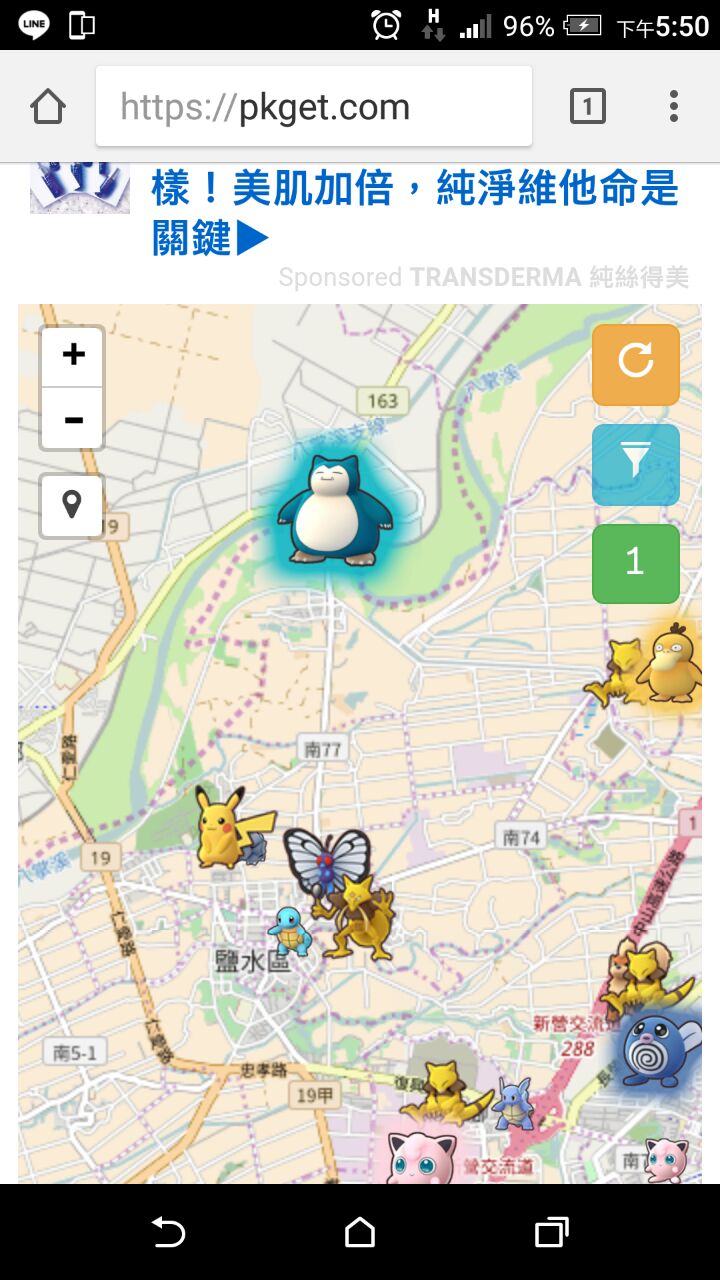This screenshot has height=1280, width=720.
Task: Center the map on my location
Action: pos(72,505)
